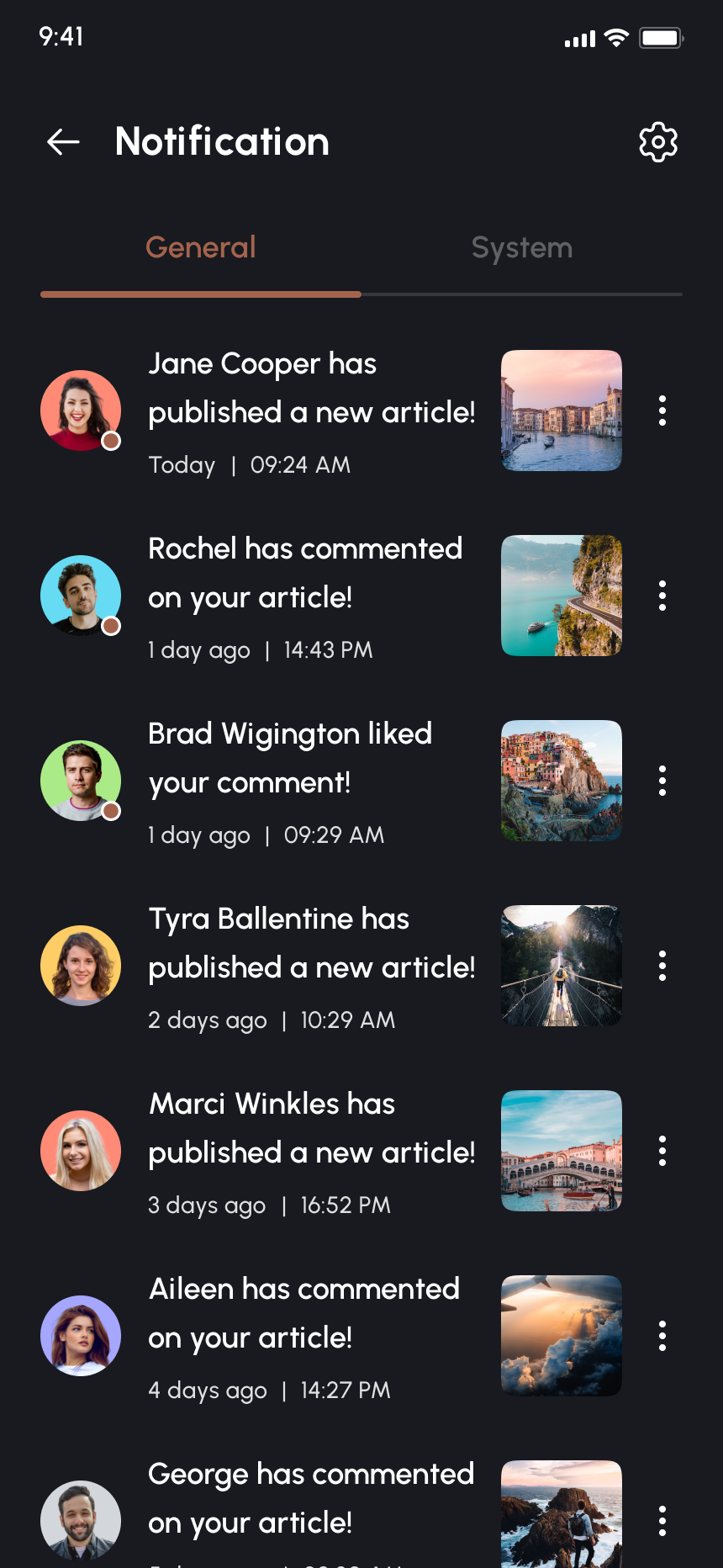Open the overflow menu on Rochel's notification
723x1568 pixels.
click(662, 596)
